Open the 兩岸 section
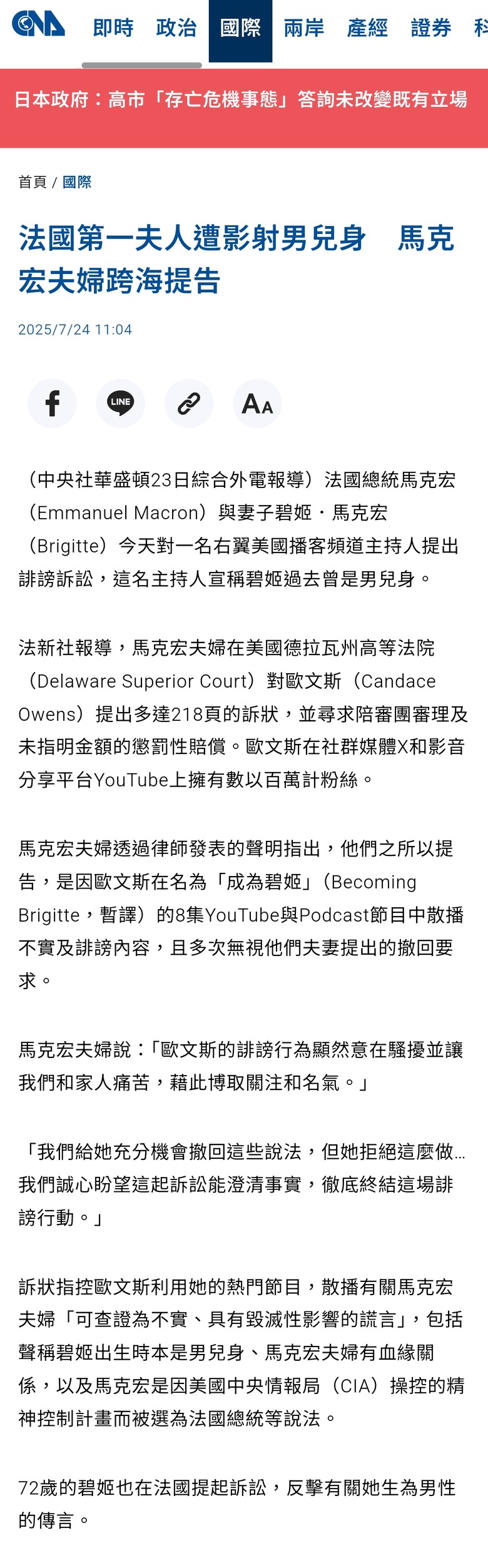488x1568 pixels. [304, 28]
